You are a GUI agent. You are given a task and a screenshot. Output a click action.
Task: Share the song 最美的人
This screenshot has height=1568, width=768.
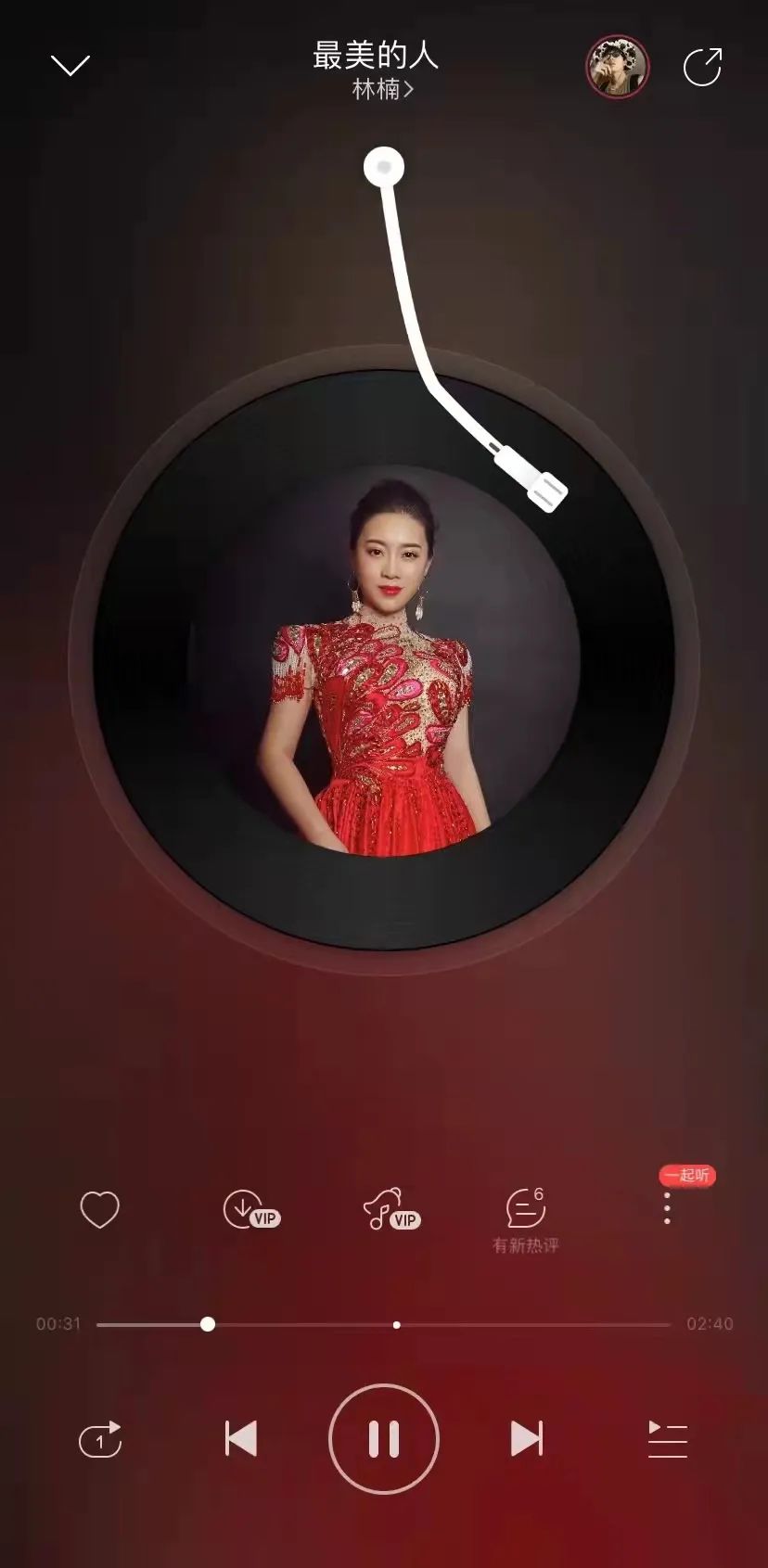pyautogui.click(x=702, y=67)
